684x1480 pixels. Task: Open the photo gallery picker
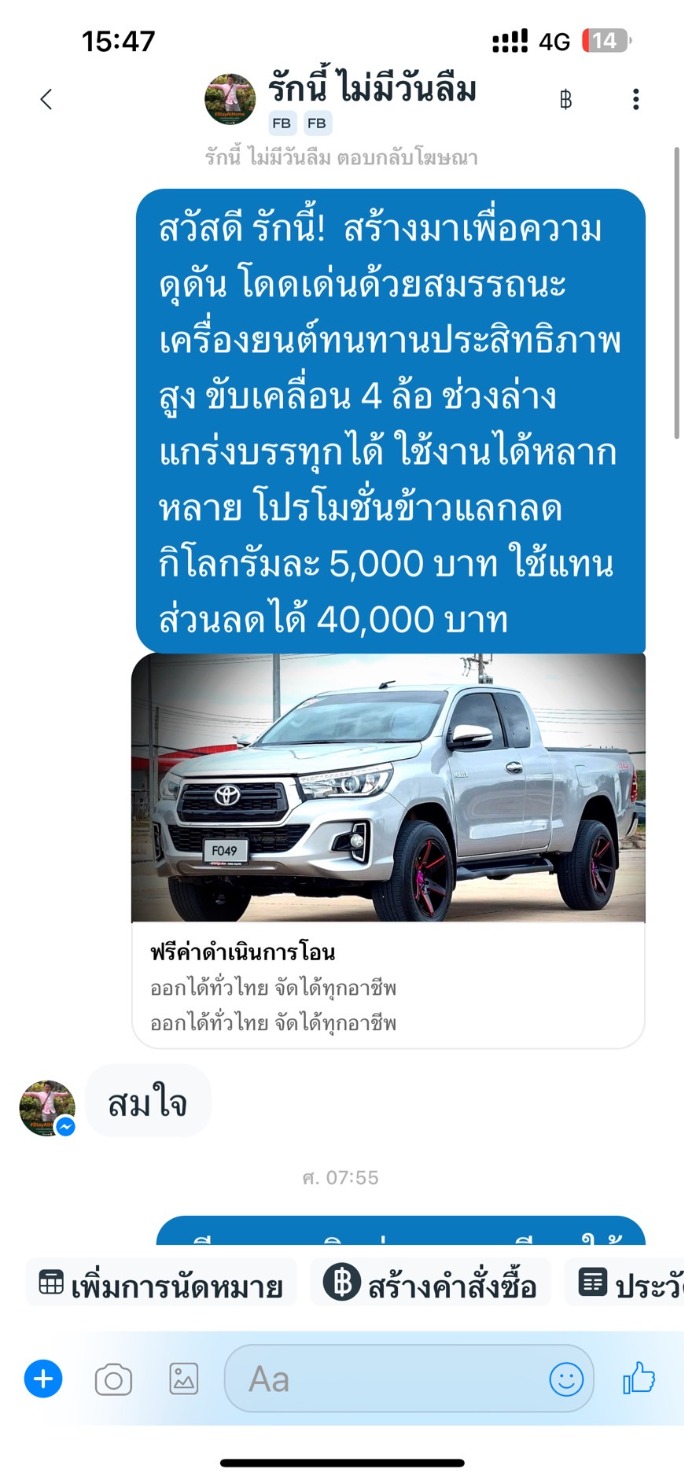[x=184, y=1380]
